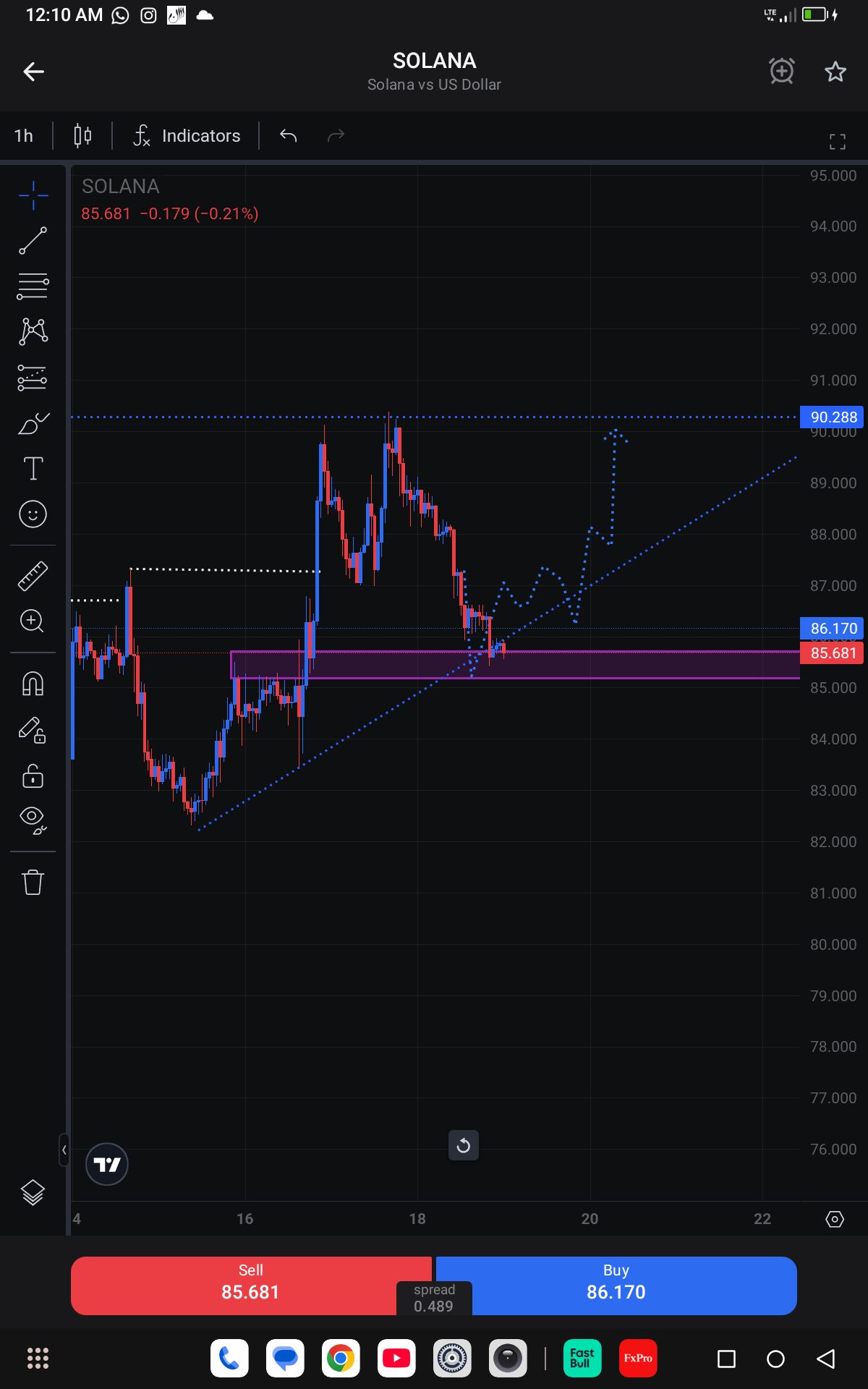Open the emoji sticker tool
The width and height of the screenshot is (868, 1389).
33,514
